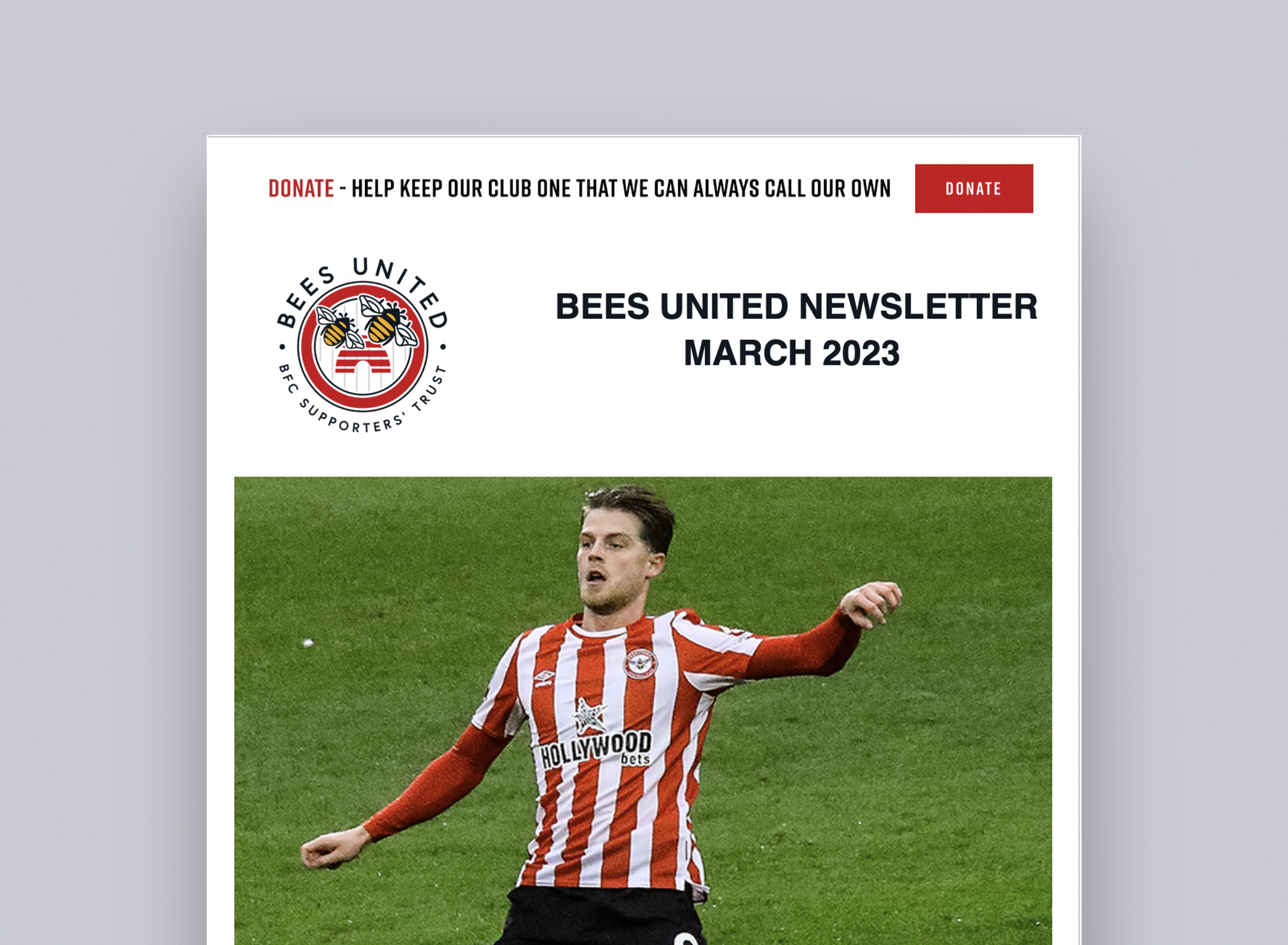Viewport: 1288px width, 945px height.
Task: Open the red DONATE text link
Action: pyautogui.click(x=301, y=188)
